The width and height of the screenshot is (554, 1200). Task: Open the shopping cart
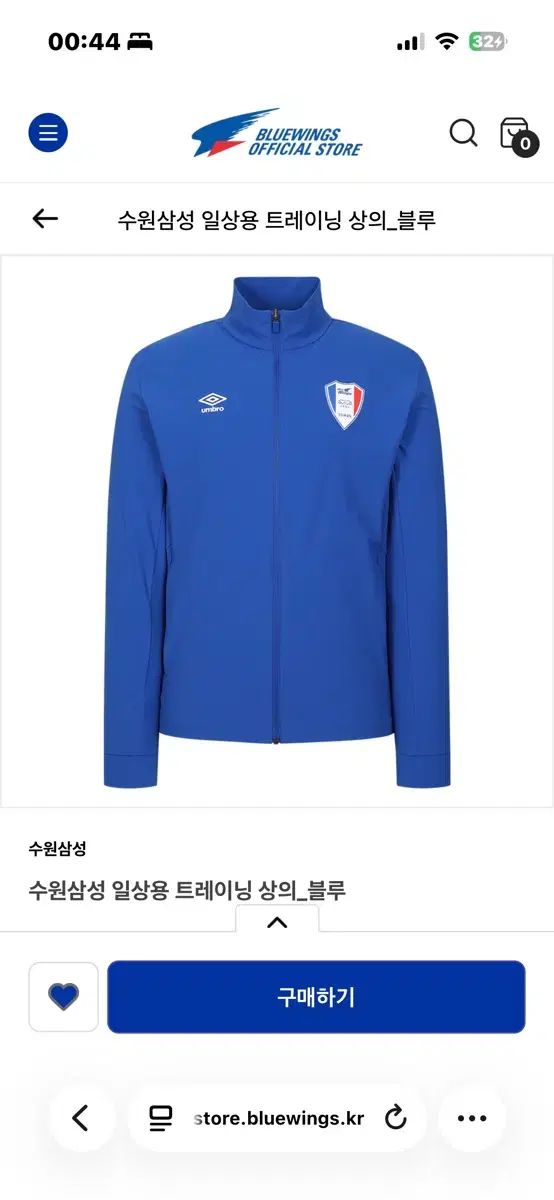(516, 135)
